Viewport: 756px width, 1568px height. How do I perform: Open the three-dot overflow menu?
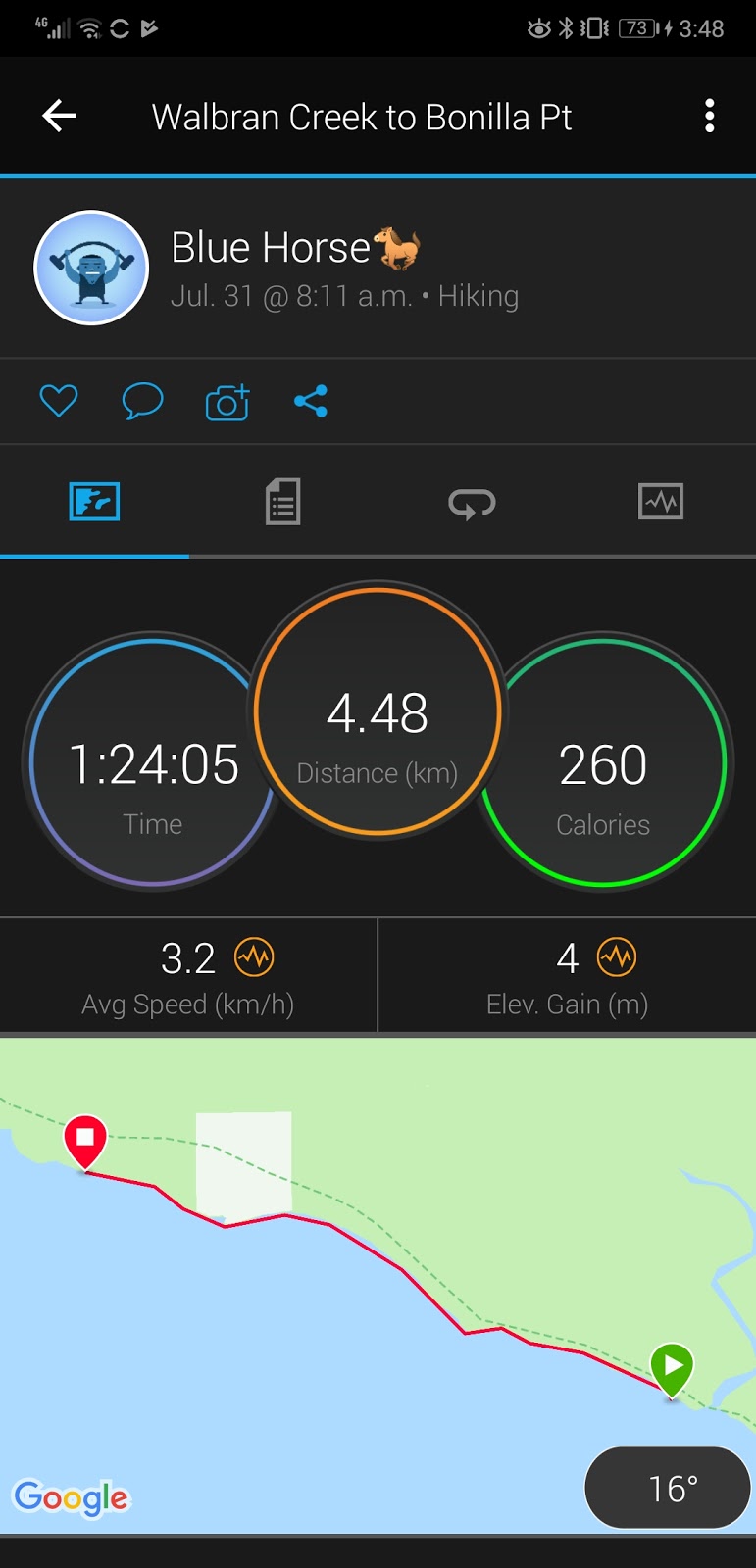point(709,116)
